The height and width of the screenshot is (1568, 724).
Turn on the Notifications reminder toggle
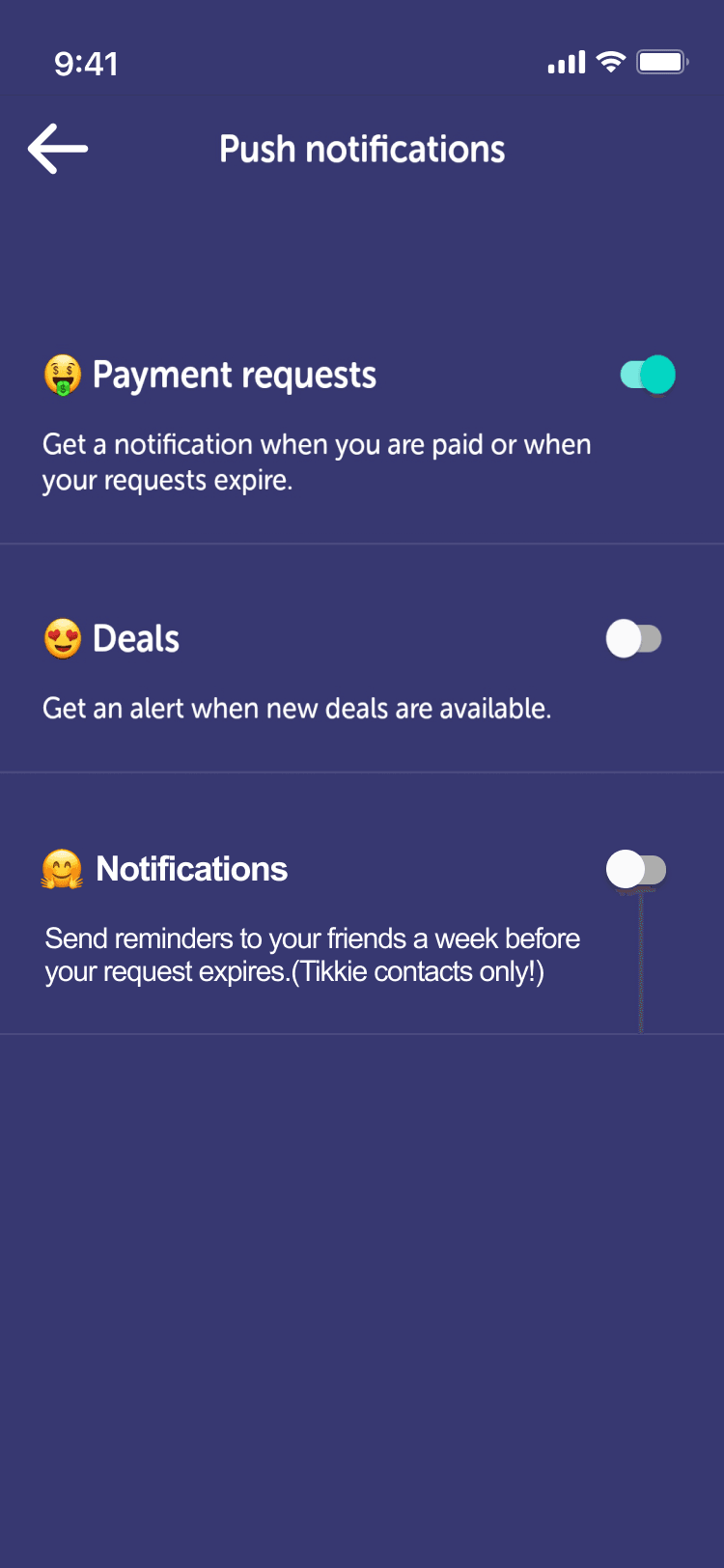tap(635, 868)
